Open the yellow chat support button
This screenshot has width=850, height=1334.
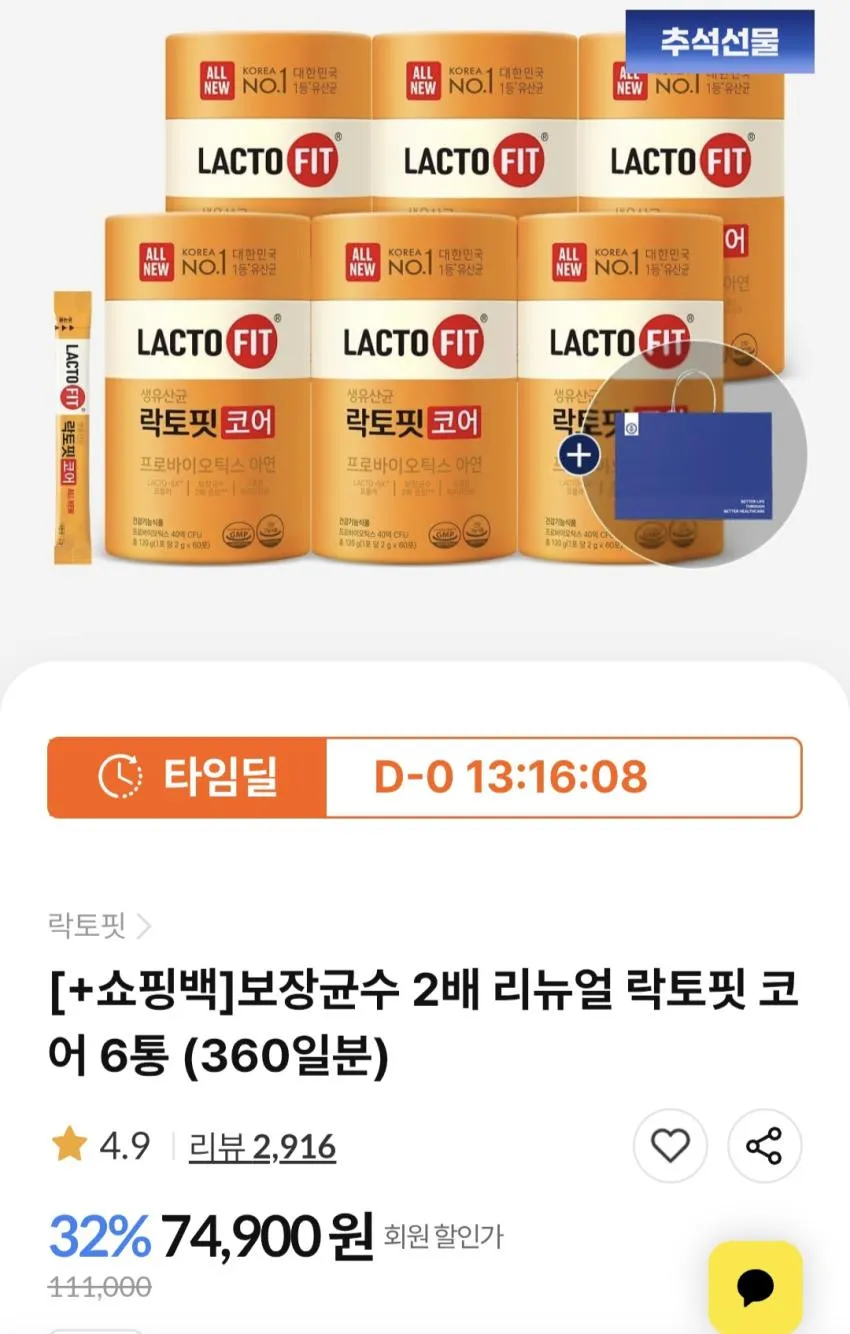pos(756,1287)
